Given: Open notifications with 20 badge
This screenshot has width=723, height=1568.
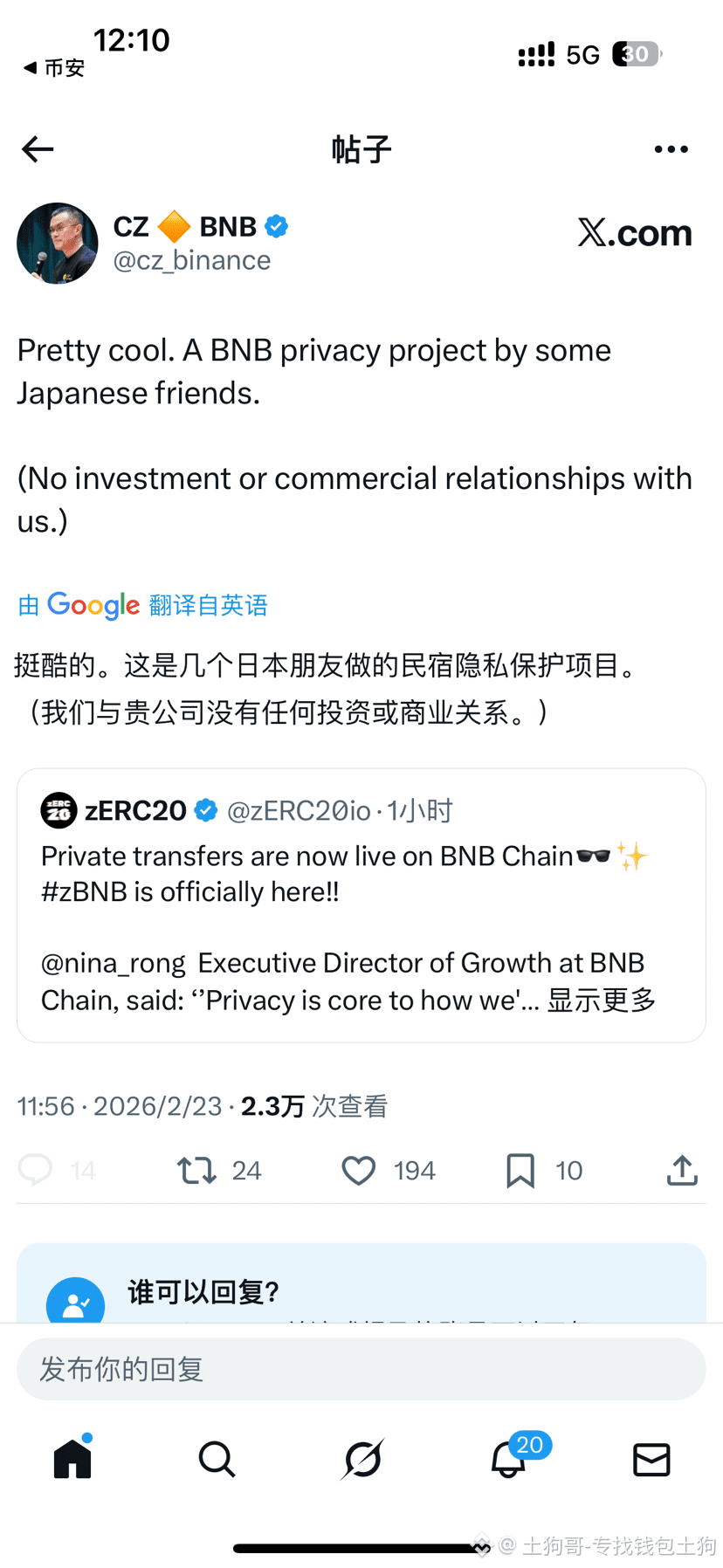Looking at the screenshot, I should [x=508, y=1459].
